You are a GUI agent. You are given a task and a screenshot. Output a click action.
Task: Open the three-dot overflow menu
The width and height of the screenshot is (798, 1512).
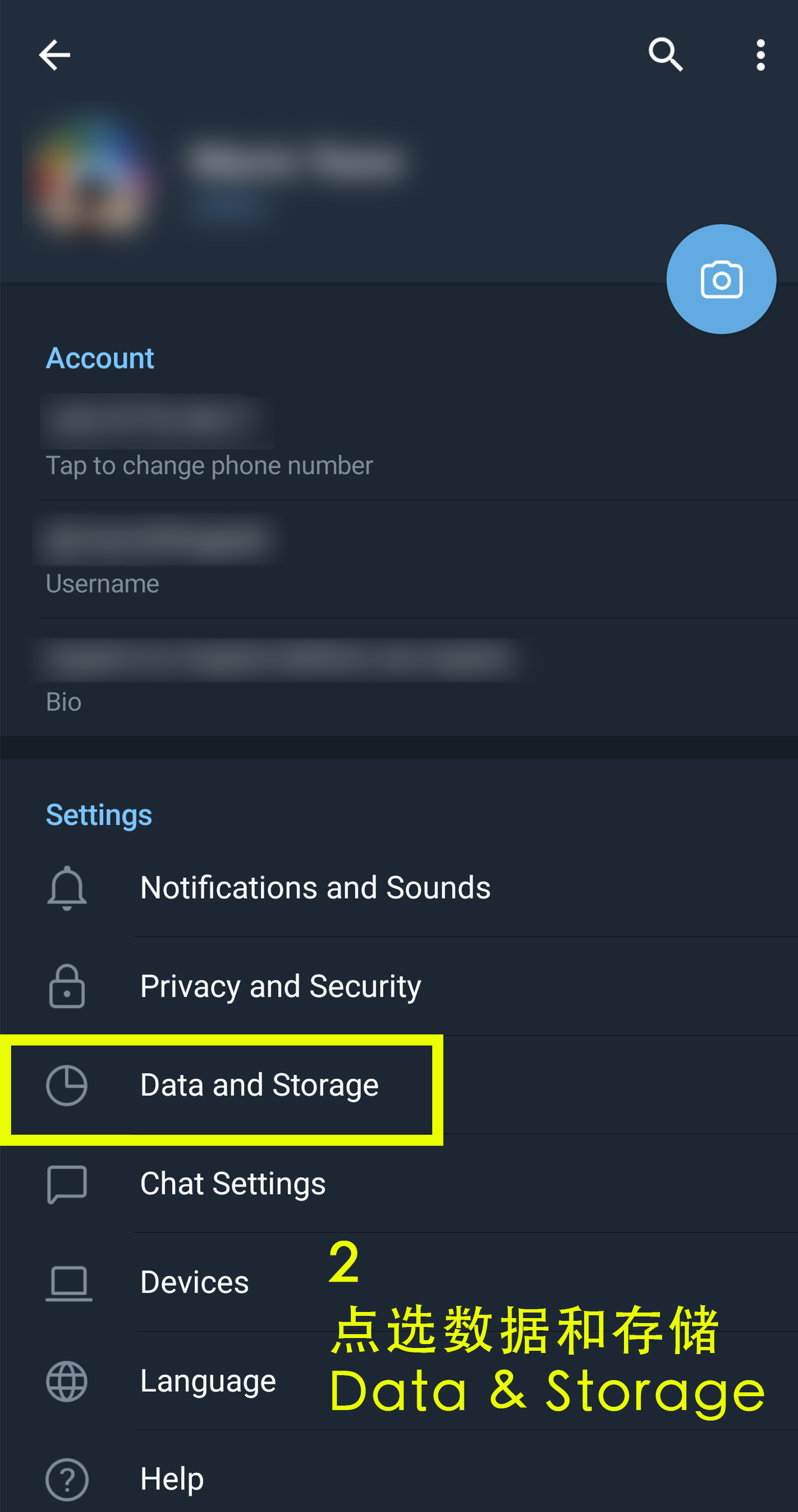760,55
